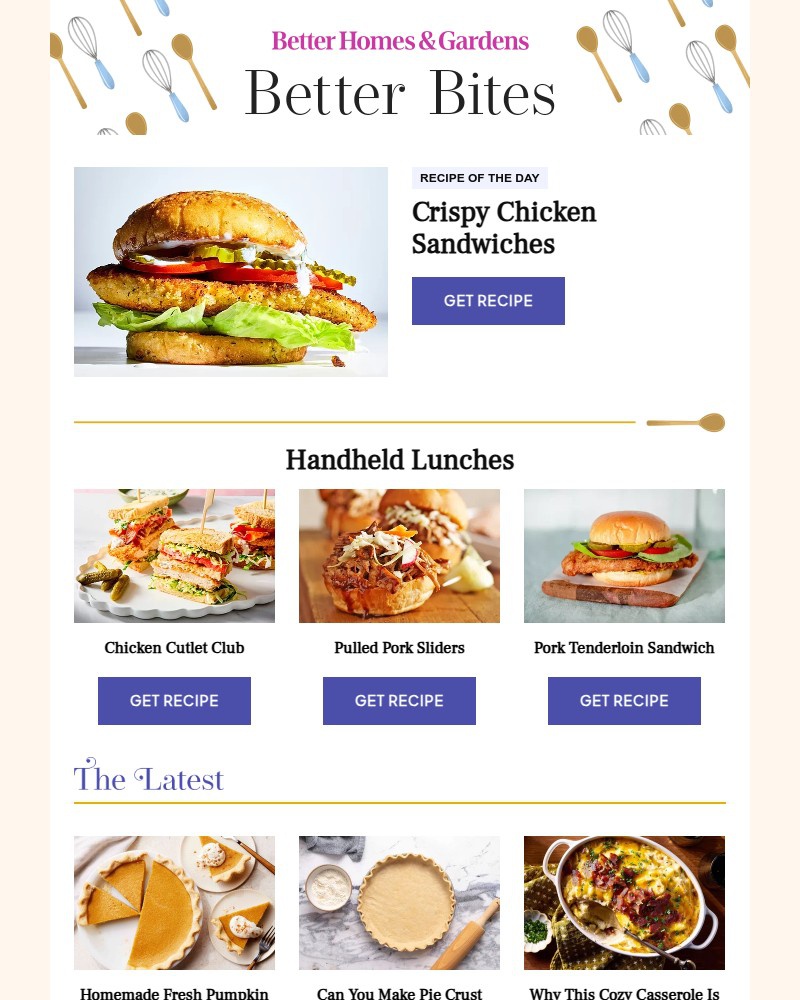Open the Pork Tenderloin Sandwich recipe title
800x1000 pixels.
click(623, 648)
